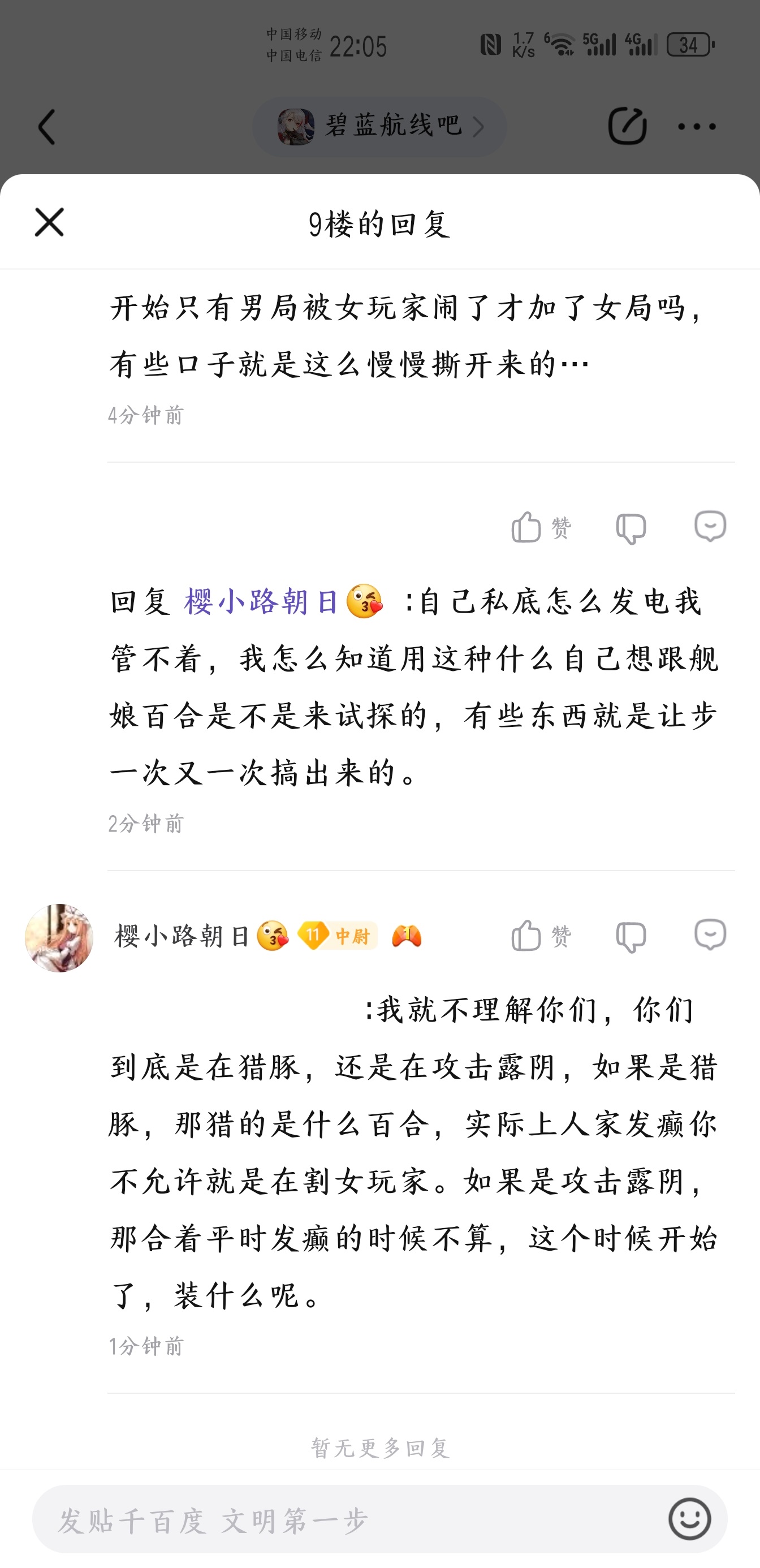Open 樱小路朝日's profile avatar

pos(59,937)
